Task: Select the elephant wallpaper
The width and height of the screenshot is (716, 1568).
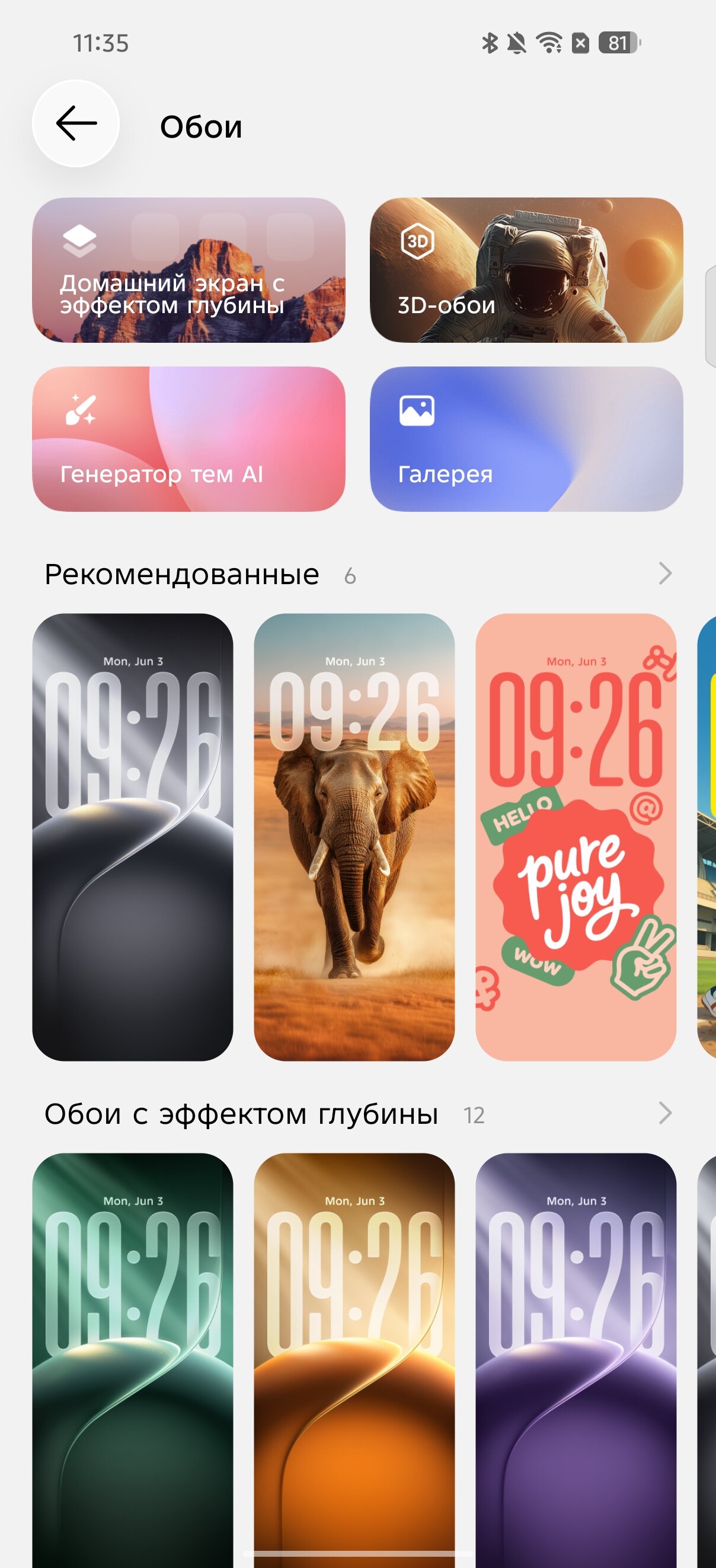Action: [354, 836]
